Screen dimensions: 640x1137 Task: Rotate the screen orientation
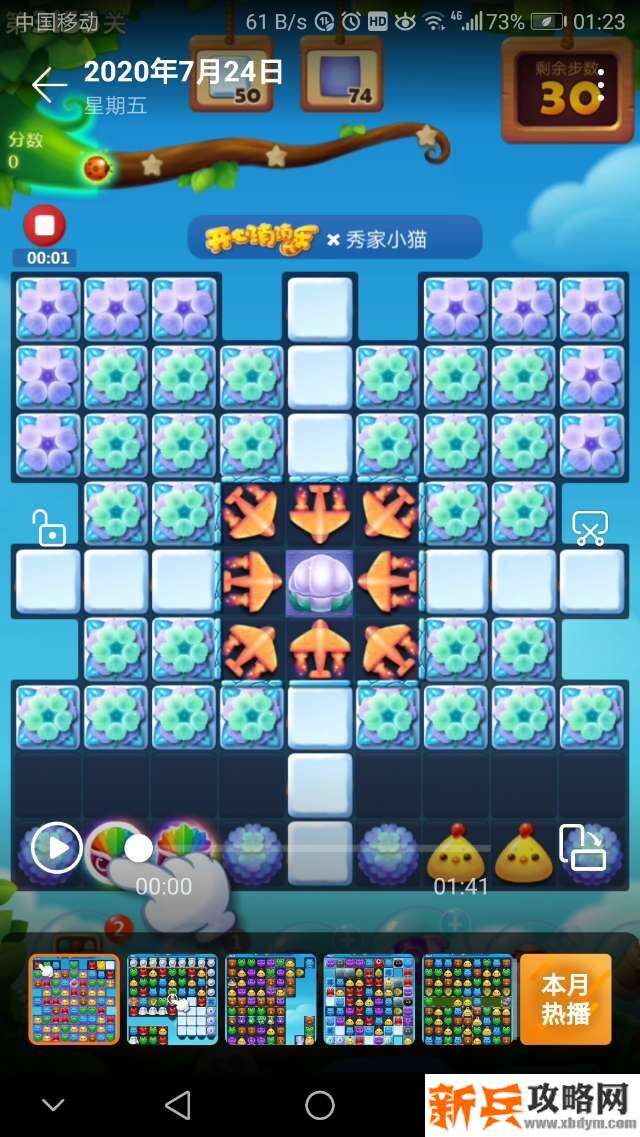(x=583, y=849)
